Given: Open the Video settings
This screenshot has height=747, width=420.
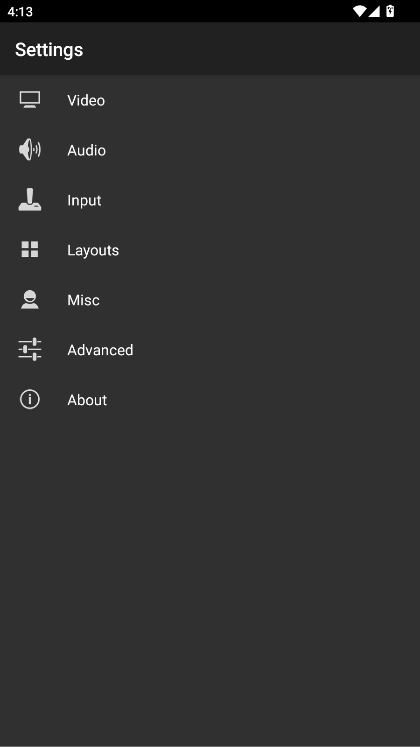Looking at the screenshot, I should (x=210, y=100).
